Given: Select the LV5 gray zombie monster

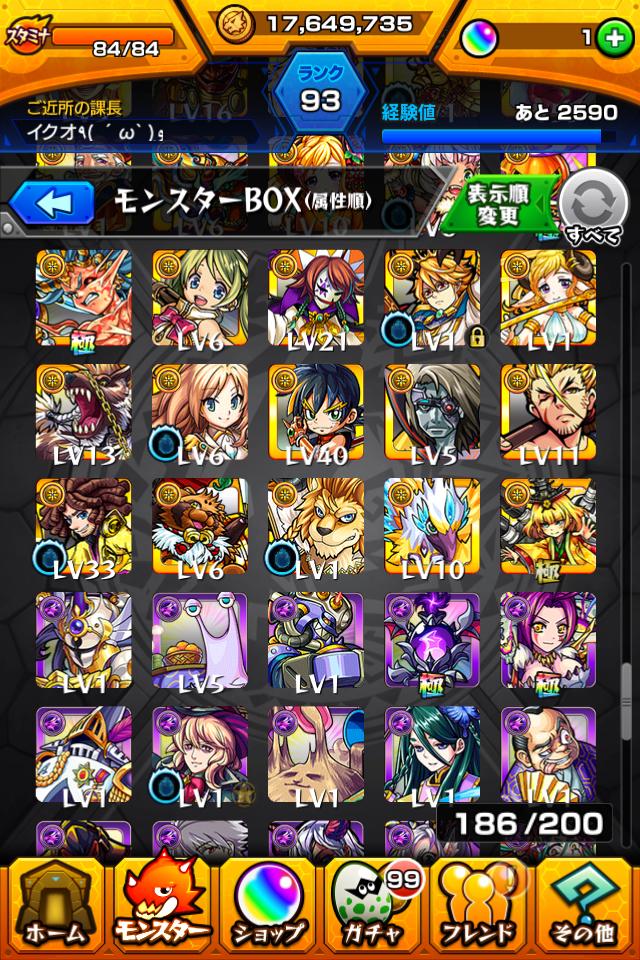Looking at the screenshot, I should pos(432,410).
